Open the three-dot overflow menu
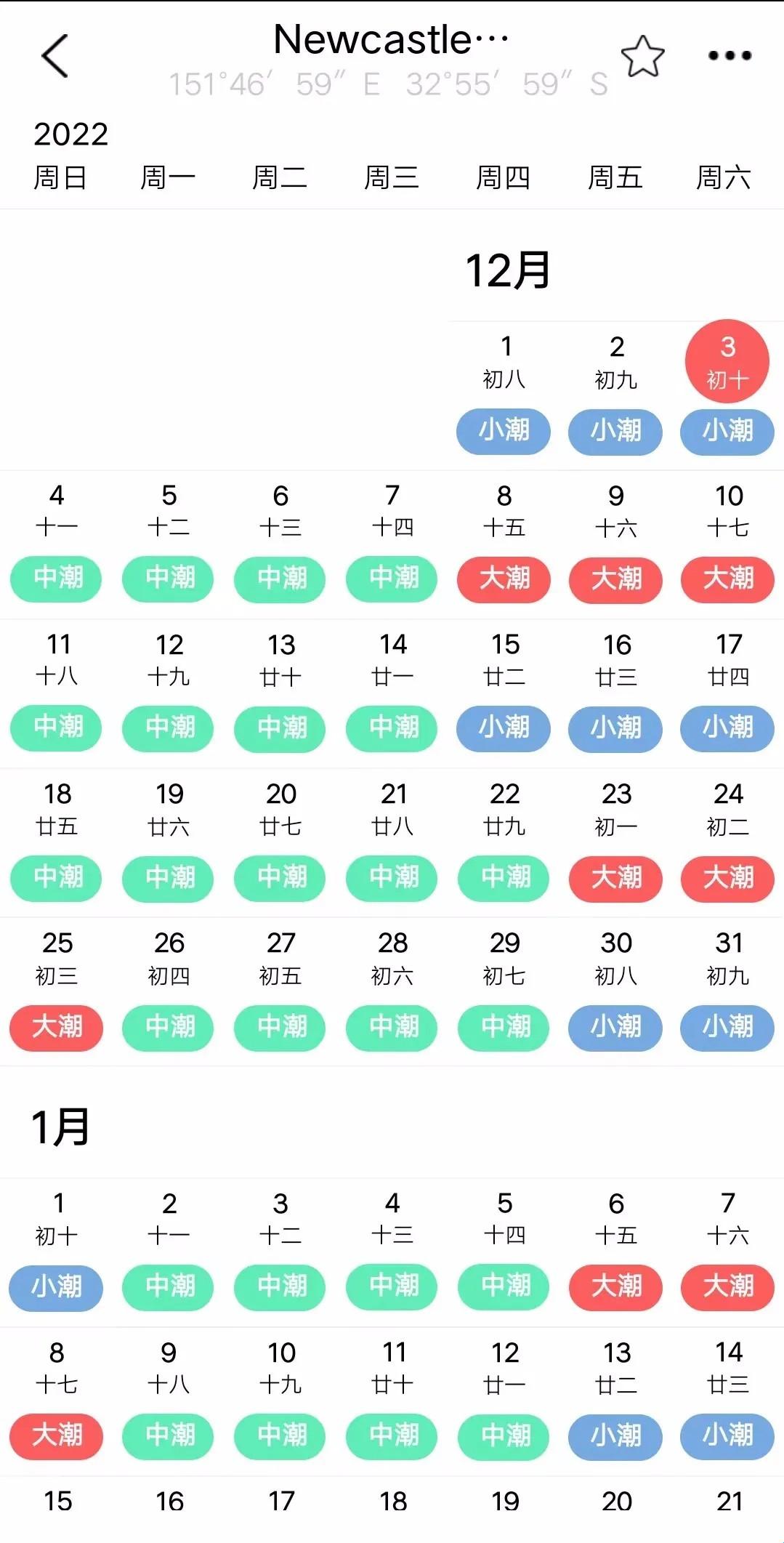Image resolution: width=784 pixels, height=1543 pixels. [x=730, y=56]
